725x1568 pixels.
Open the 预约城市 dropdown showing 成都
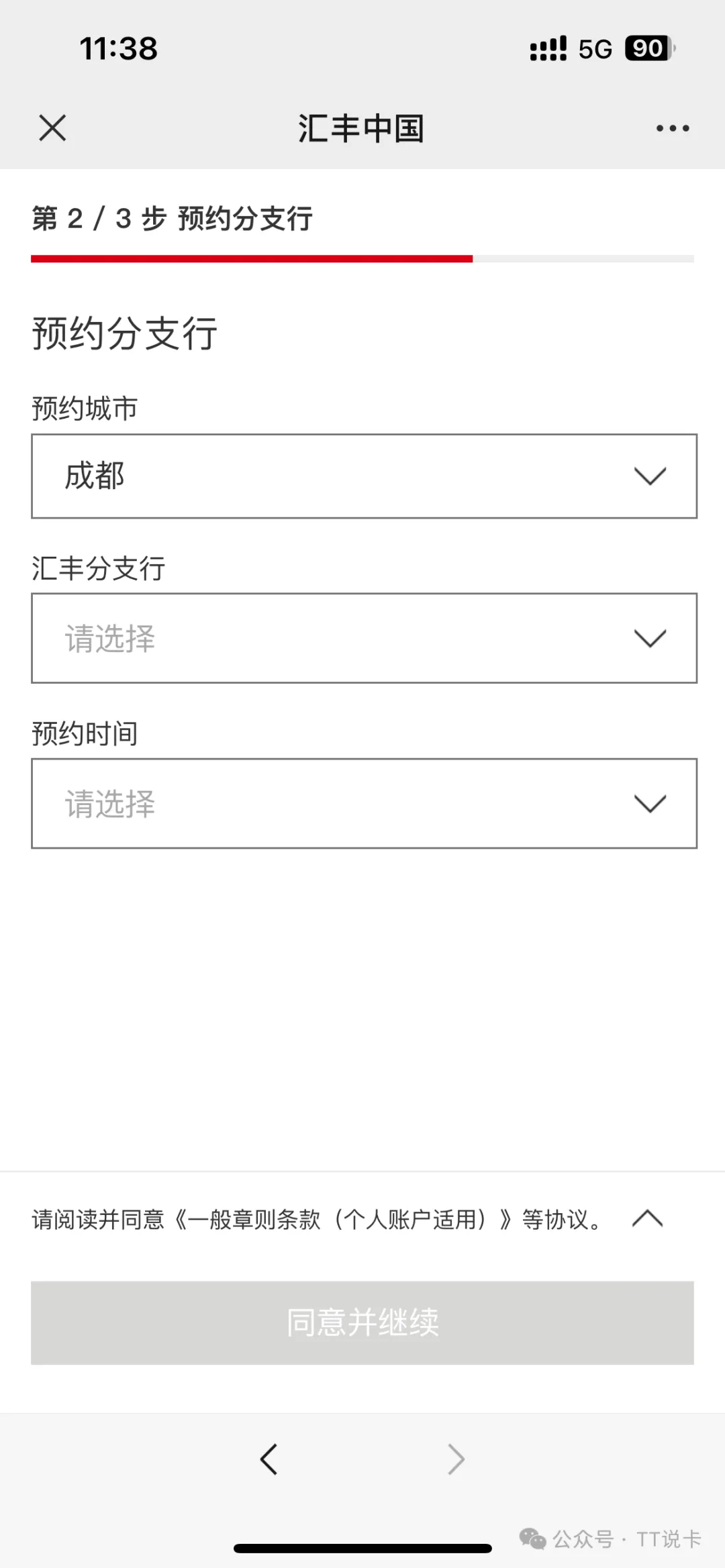pos(364,476)
